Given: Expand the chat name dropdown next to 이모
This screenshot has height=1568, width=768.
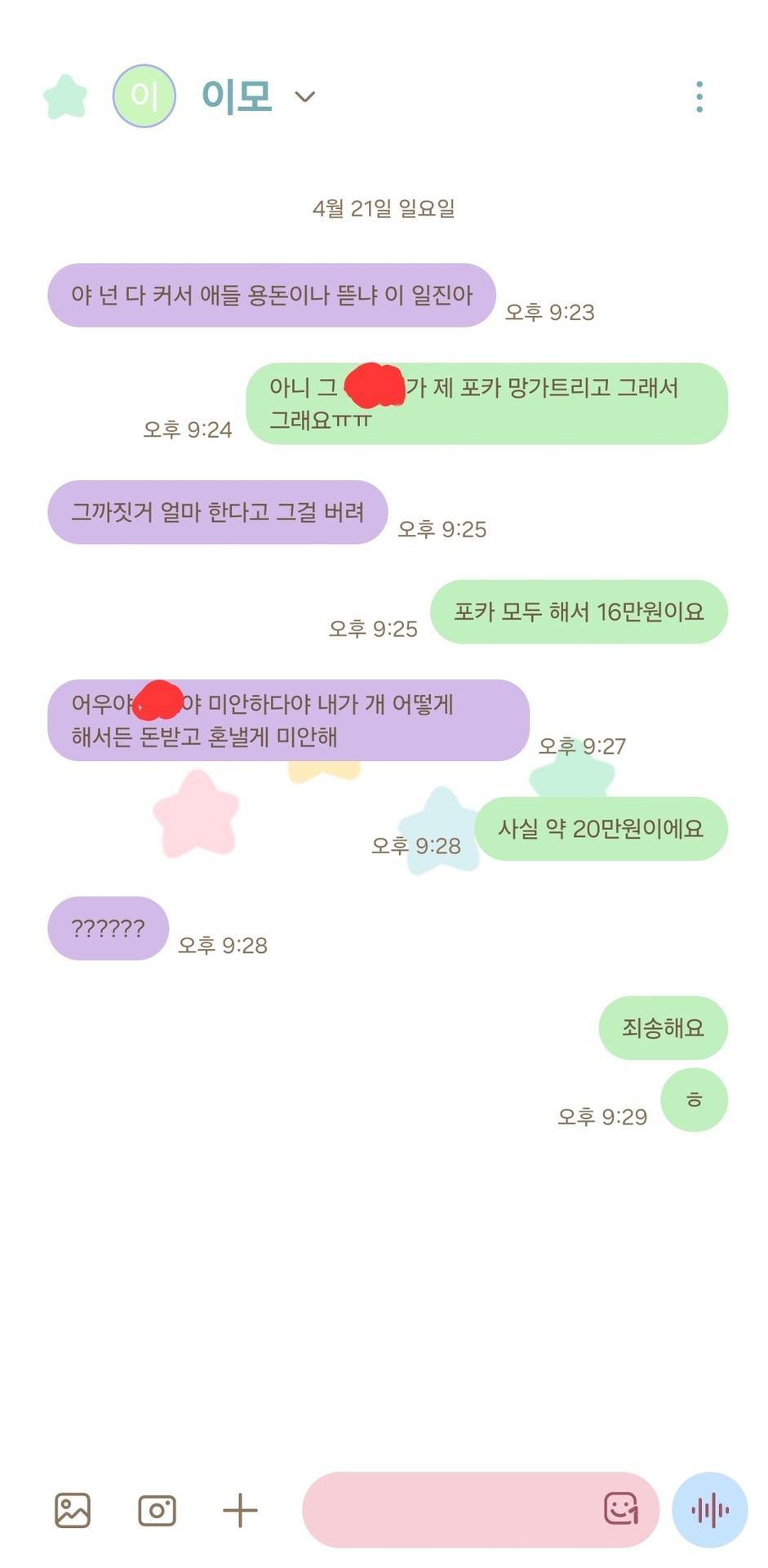Looking at the screenshot, I should (305, 97).
